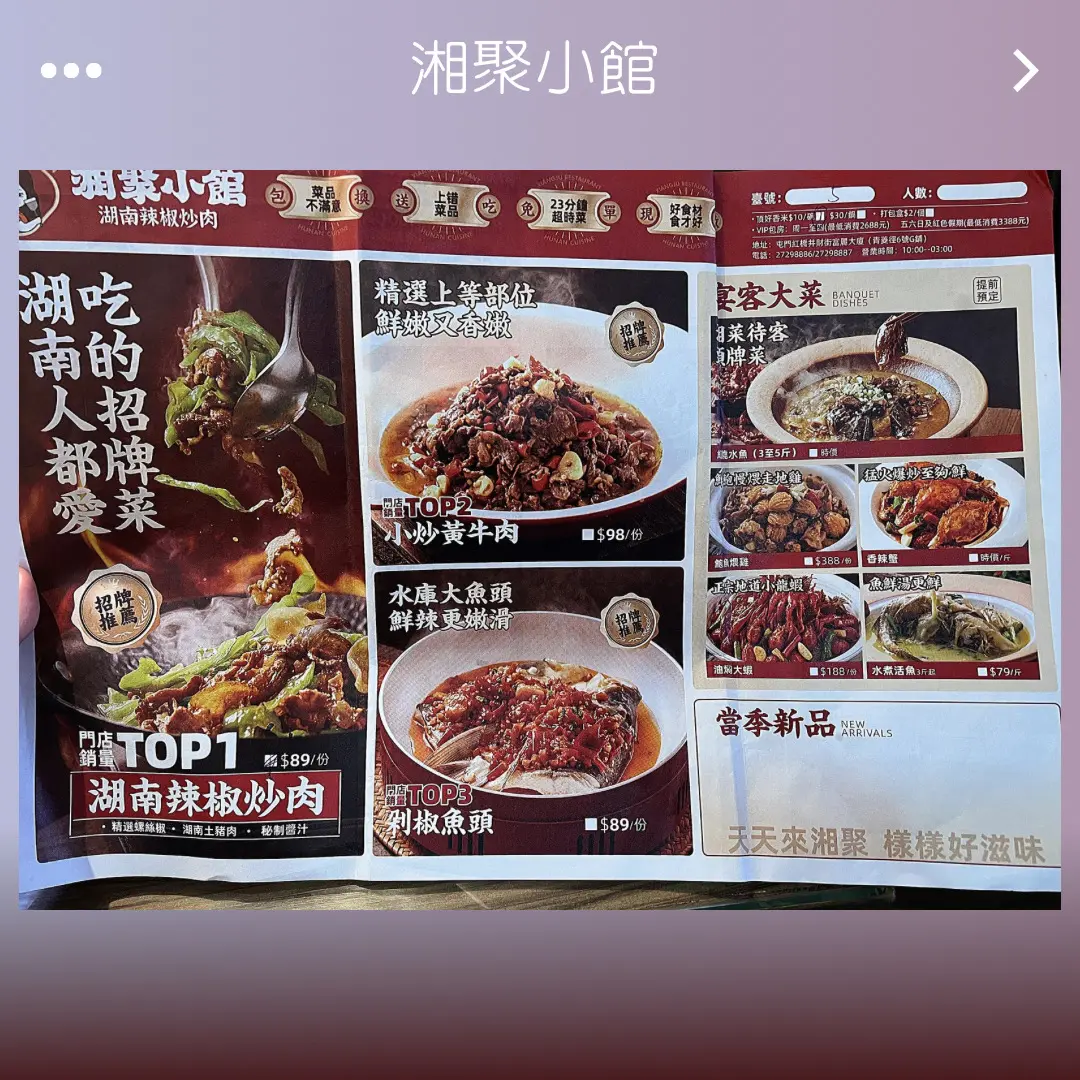Viewport: 1080px width, 1080px height.
Task: Go to the next photo arrow
Action: [1025, 71]
